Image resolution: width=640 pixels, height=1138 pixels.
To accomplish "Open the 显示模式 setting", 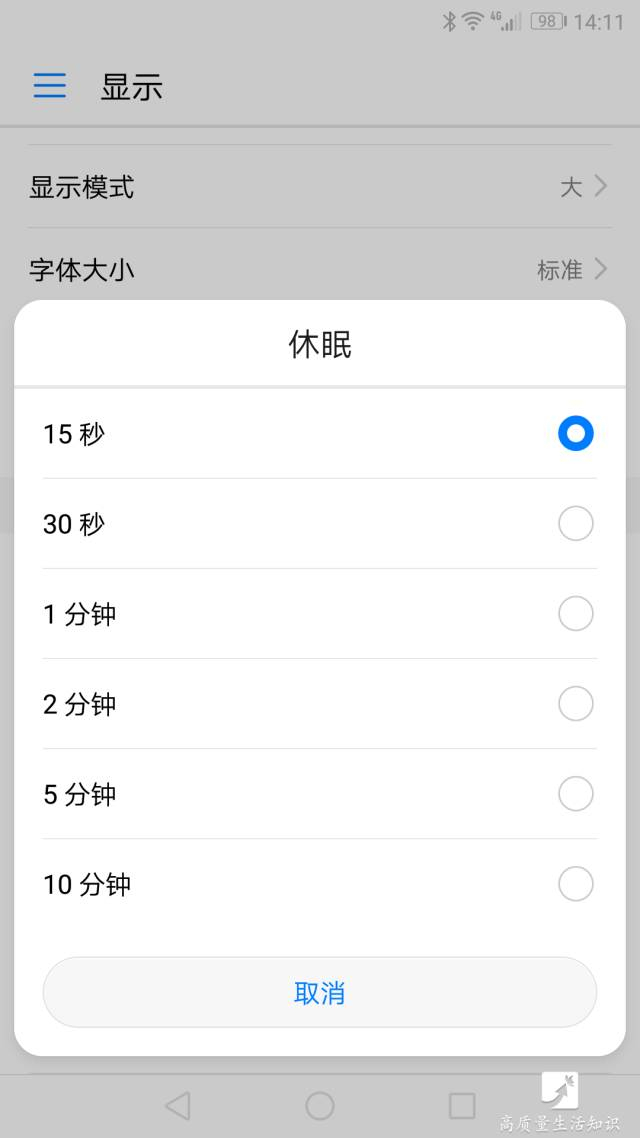I will (x=320, y=187).
